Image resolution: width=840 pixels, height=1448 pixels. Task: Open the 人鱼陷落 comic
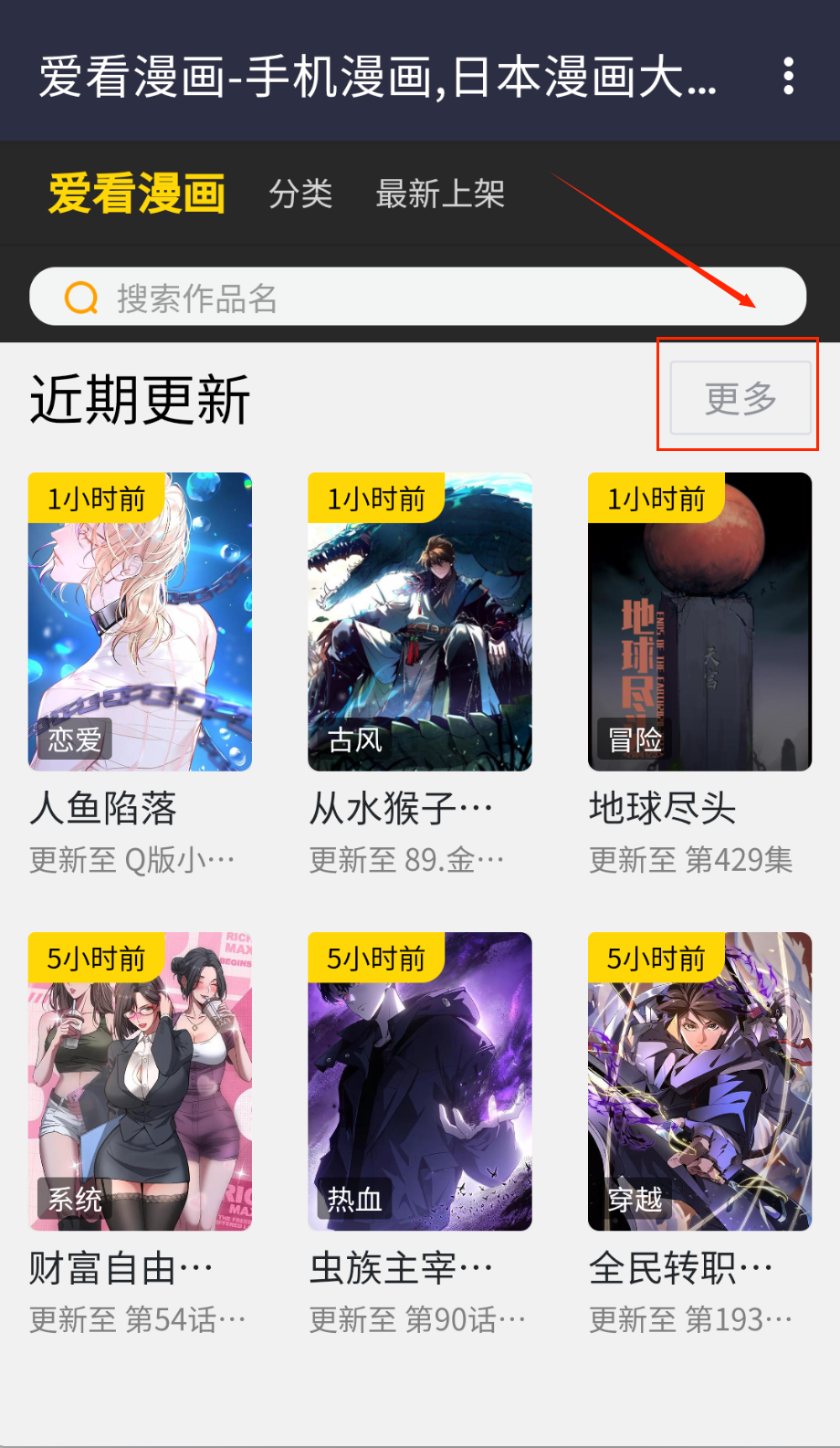click(140, 622)
